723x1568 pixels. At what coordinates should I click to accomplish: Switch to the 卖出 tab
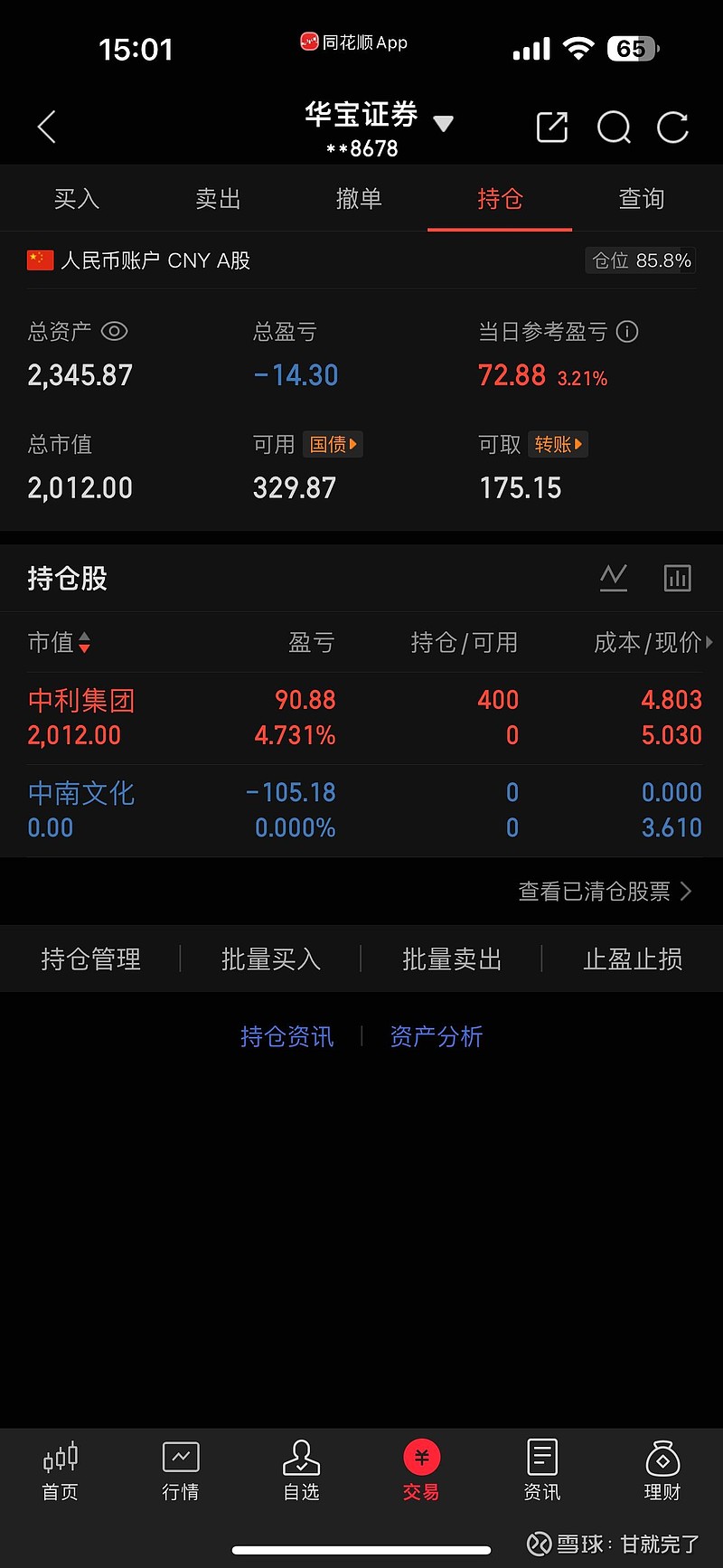218,199
